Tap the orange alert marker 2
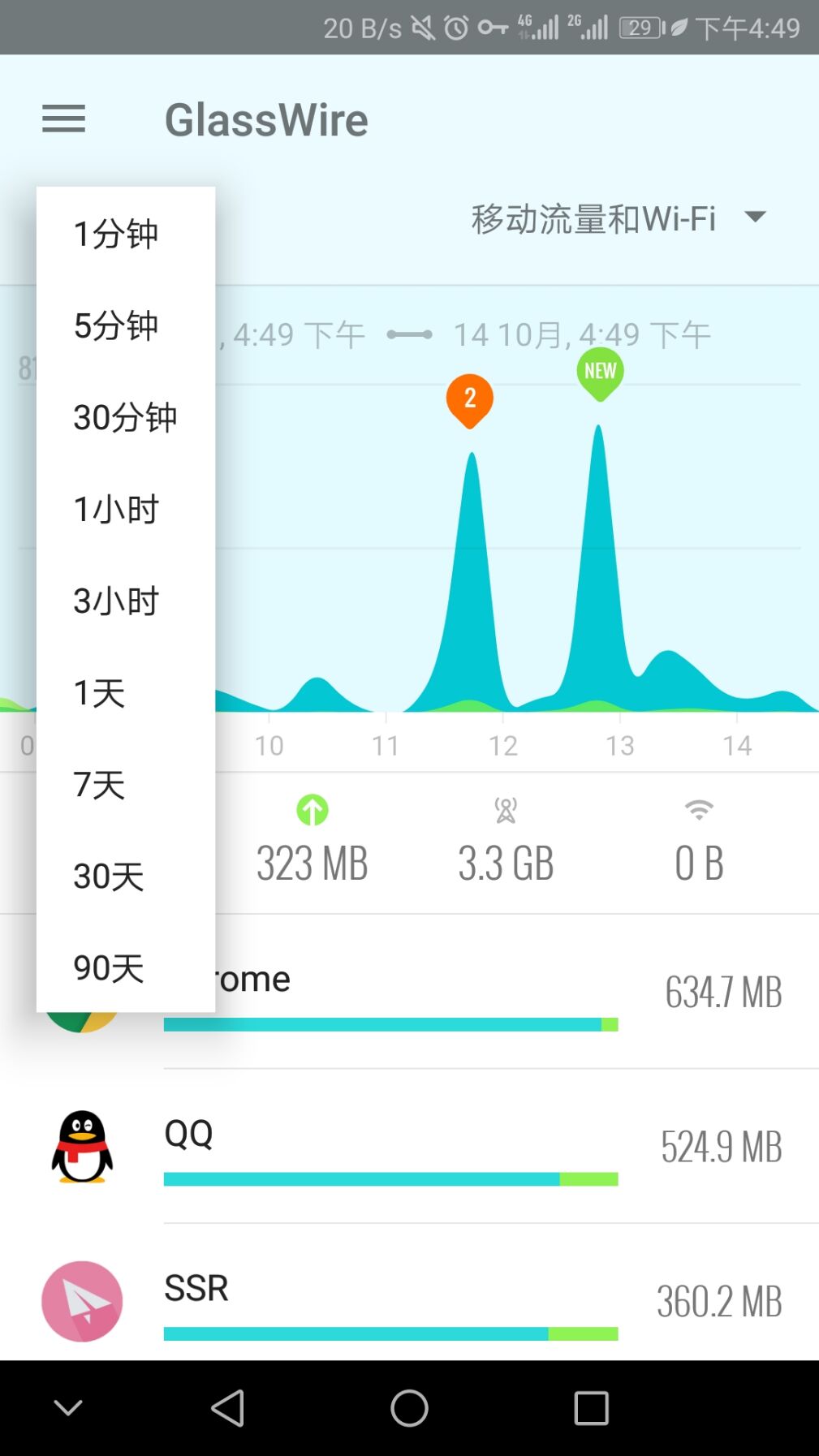Image resolution: width=819 pixels, height=1456 pixels. (x=469, y=398)
